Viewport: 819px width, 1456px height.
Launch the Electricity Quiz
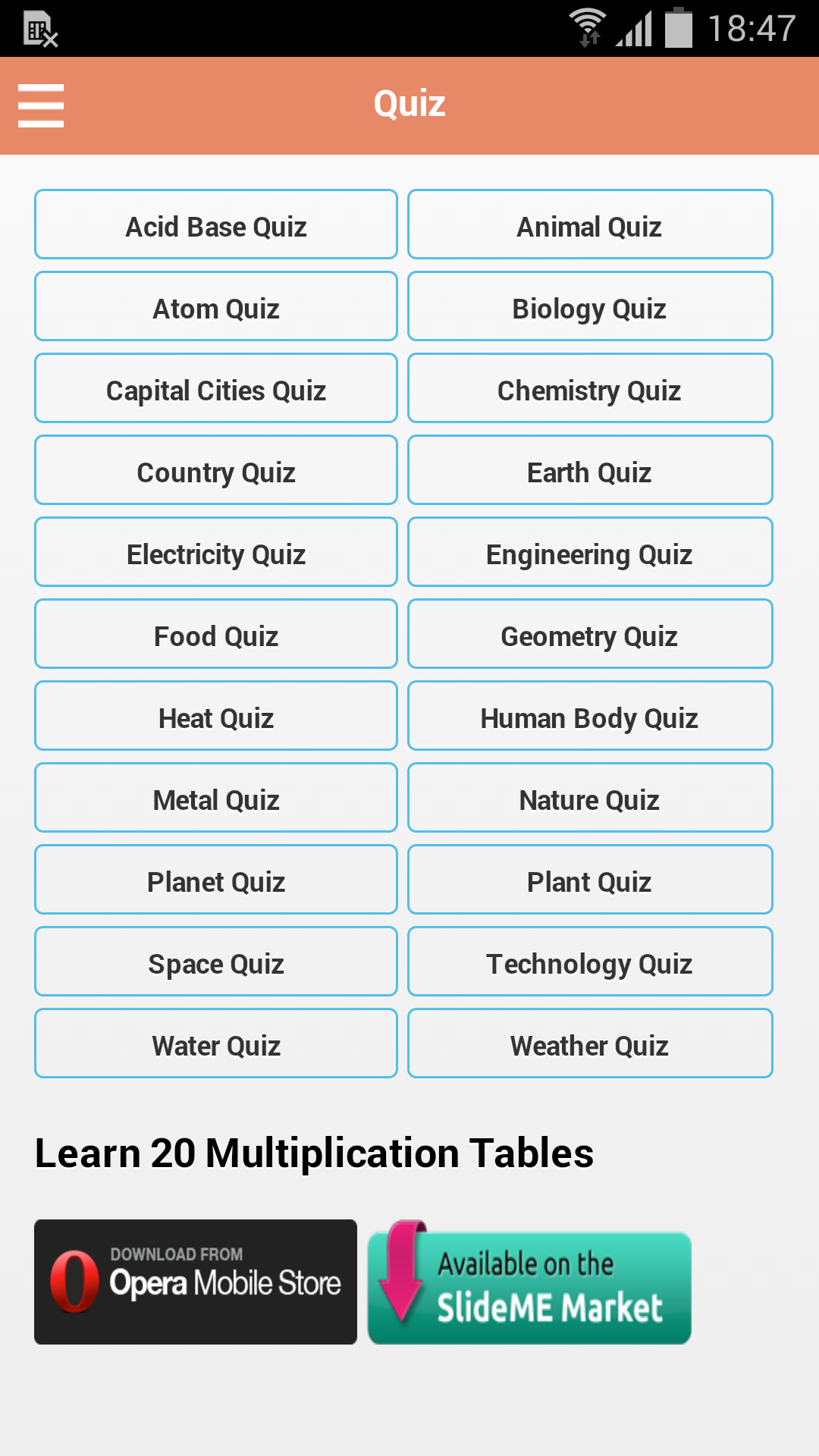(215, 552)
